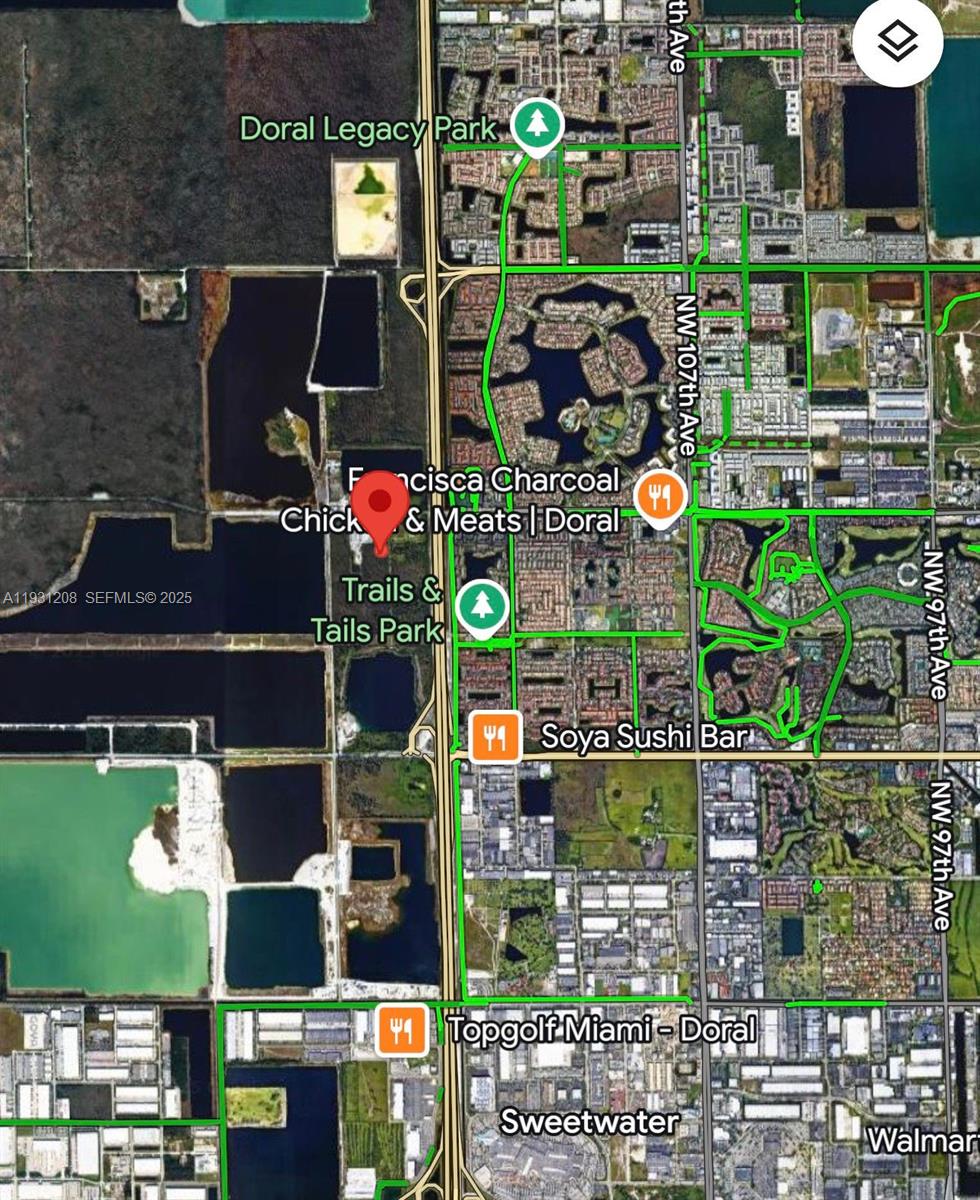Screen dimensions: 980x1200
Task: Select the Trails & Tails Park marker
Action: [x=483, y=607]
